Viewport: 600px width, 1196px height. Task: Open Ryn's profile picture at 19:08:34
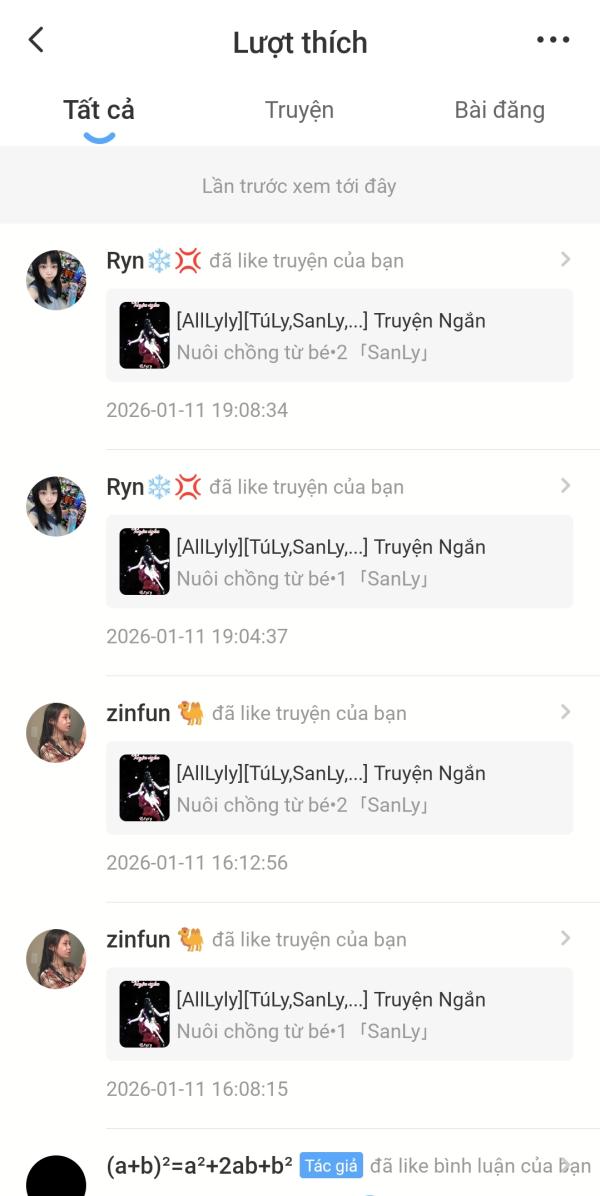(x=56, y=280)
